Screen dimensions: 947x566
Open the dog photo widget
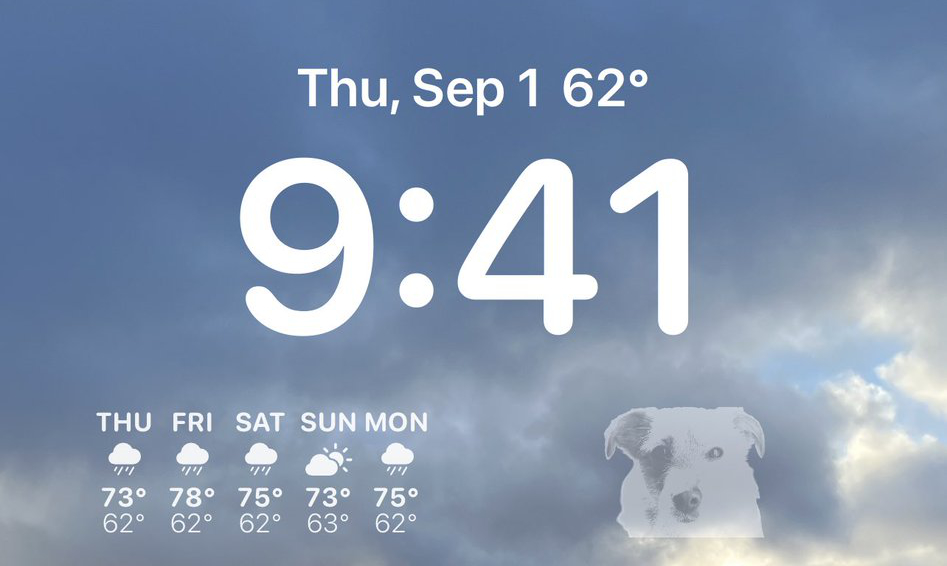point(684,472)
